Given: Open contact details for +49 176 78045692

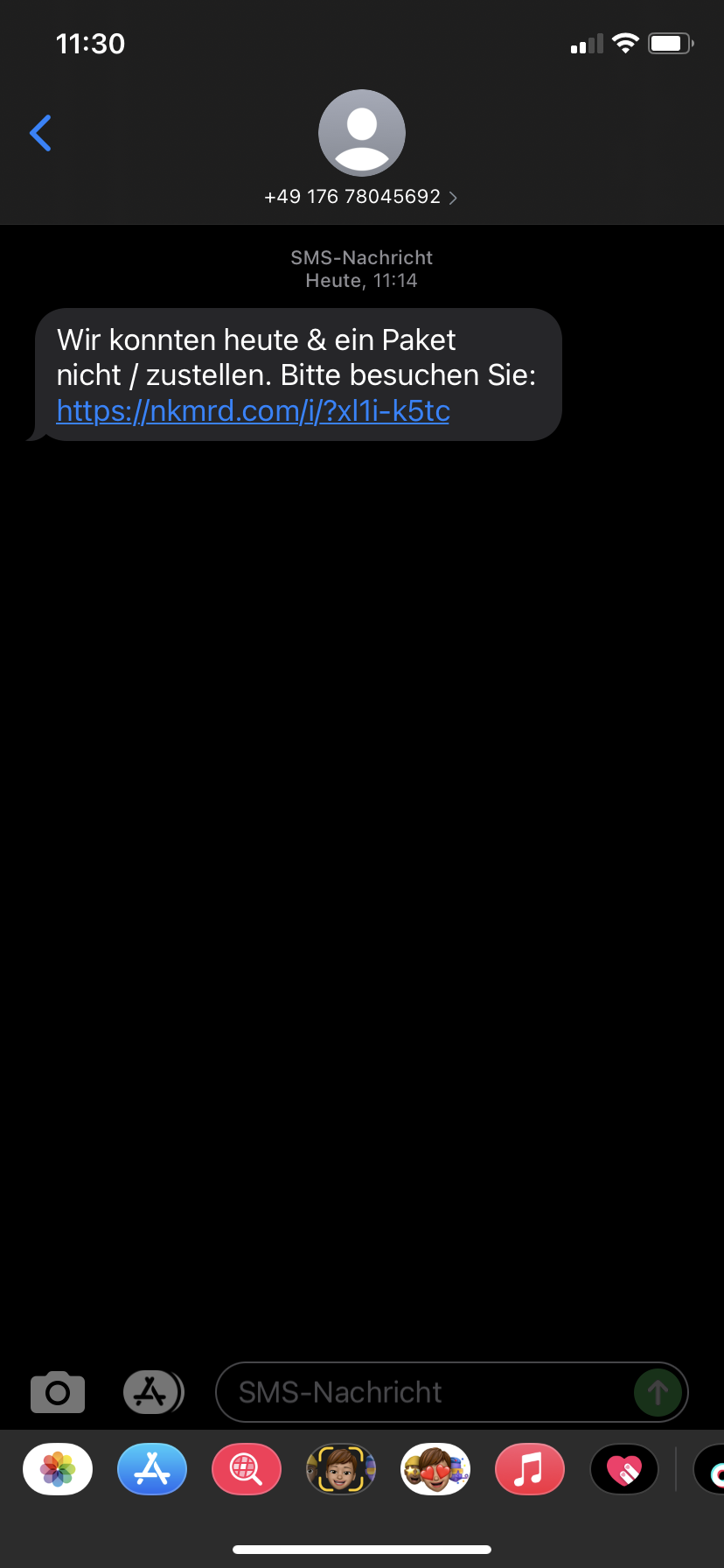Looking at the screenshot, I should (x=361, y=196).
